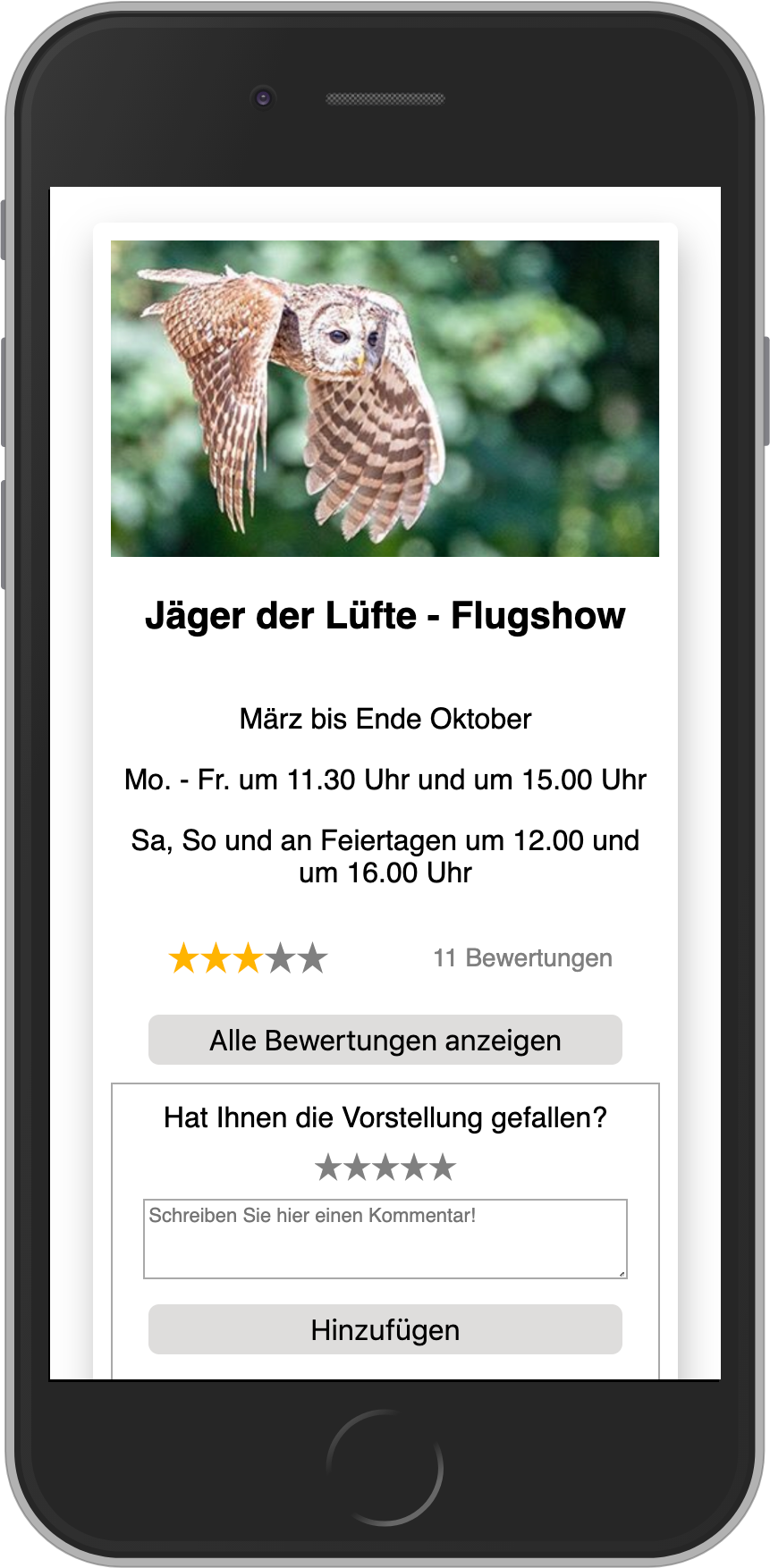Focus the Schreiben Sie hier einen Kommentar field
770x1568 pixels.
[385, 1238]
